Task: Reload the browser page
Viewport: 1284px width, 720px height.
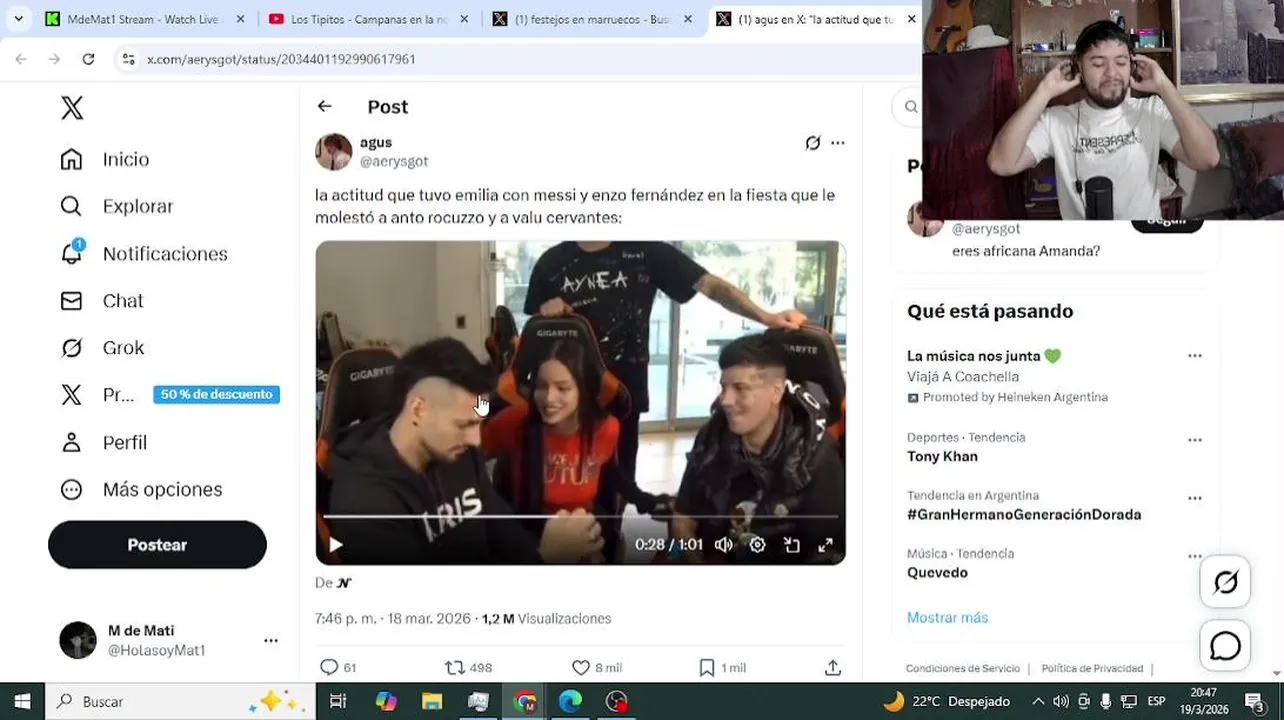Action: 88,59
